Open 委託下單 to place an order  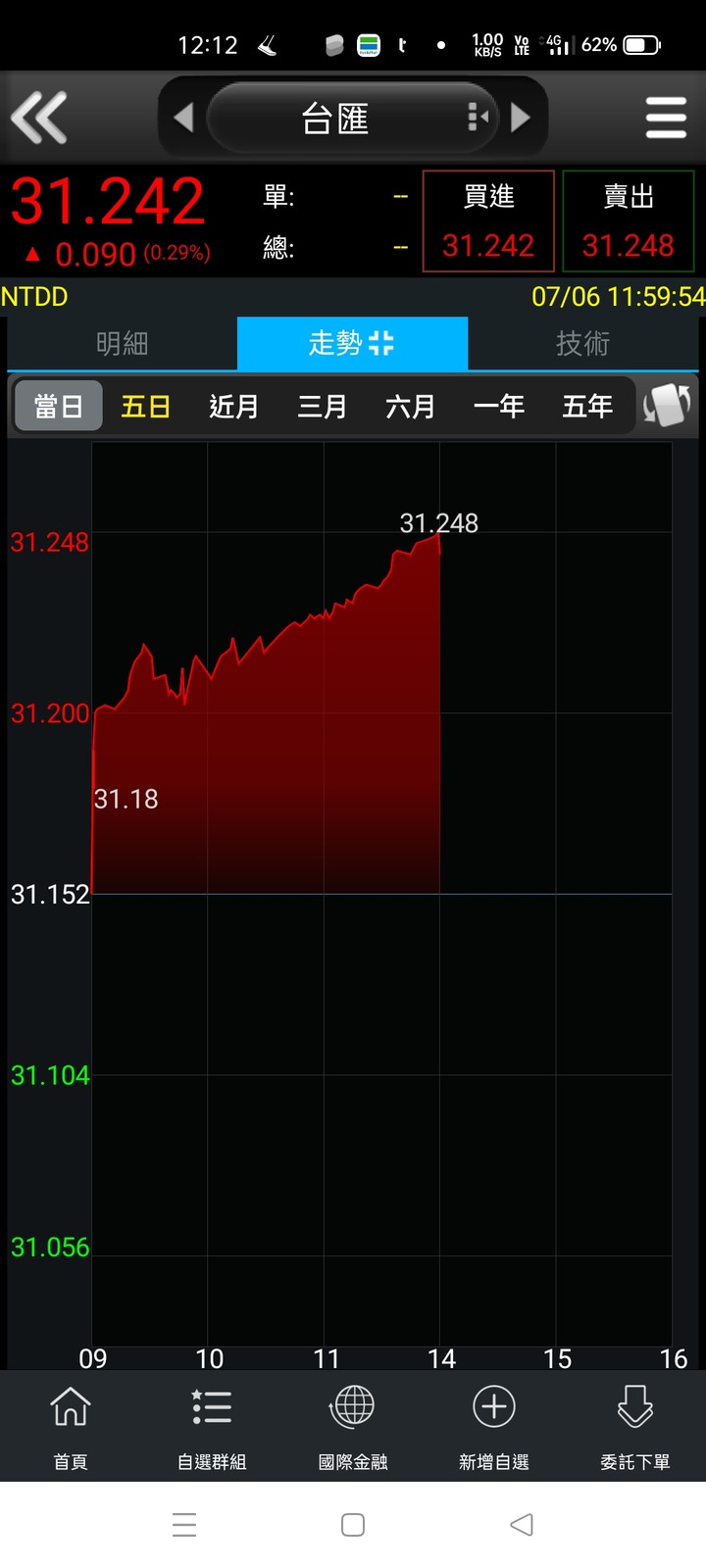(x=635, y=1427)
